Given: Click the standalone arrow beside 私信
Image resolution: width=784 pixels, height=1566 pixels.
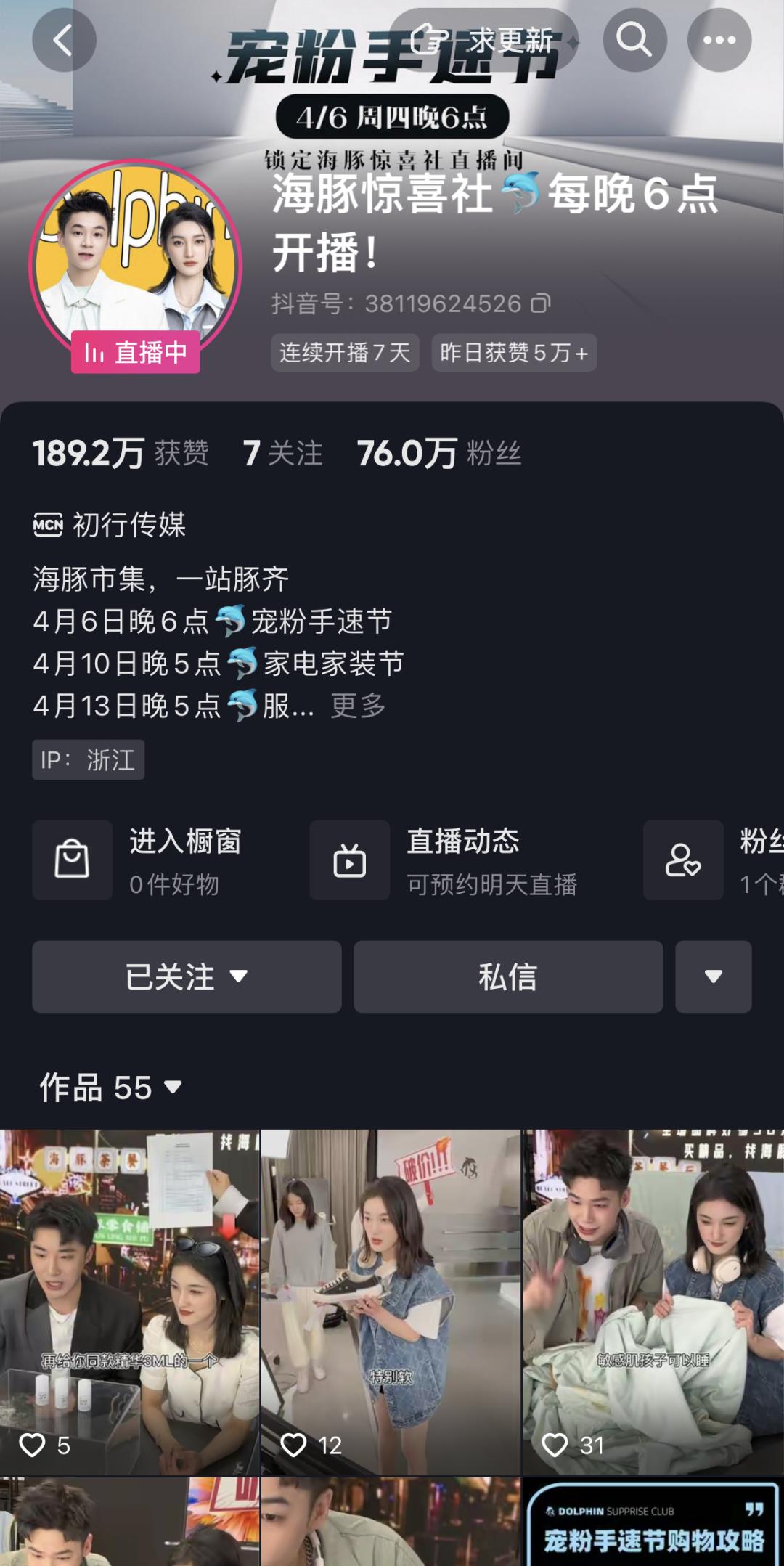Looking at the screenshot, I should click(712, 976).
